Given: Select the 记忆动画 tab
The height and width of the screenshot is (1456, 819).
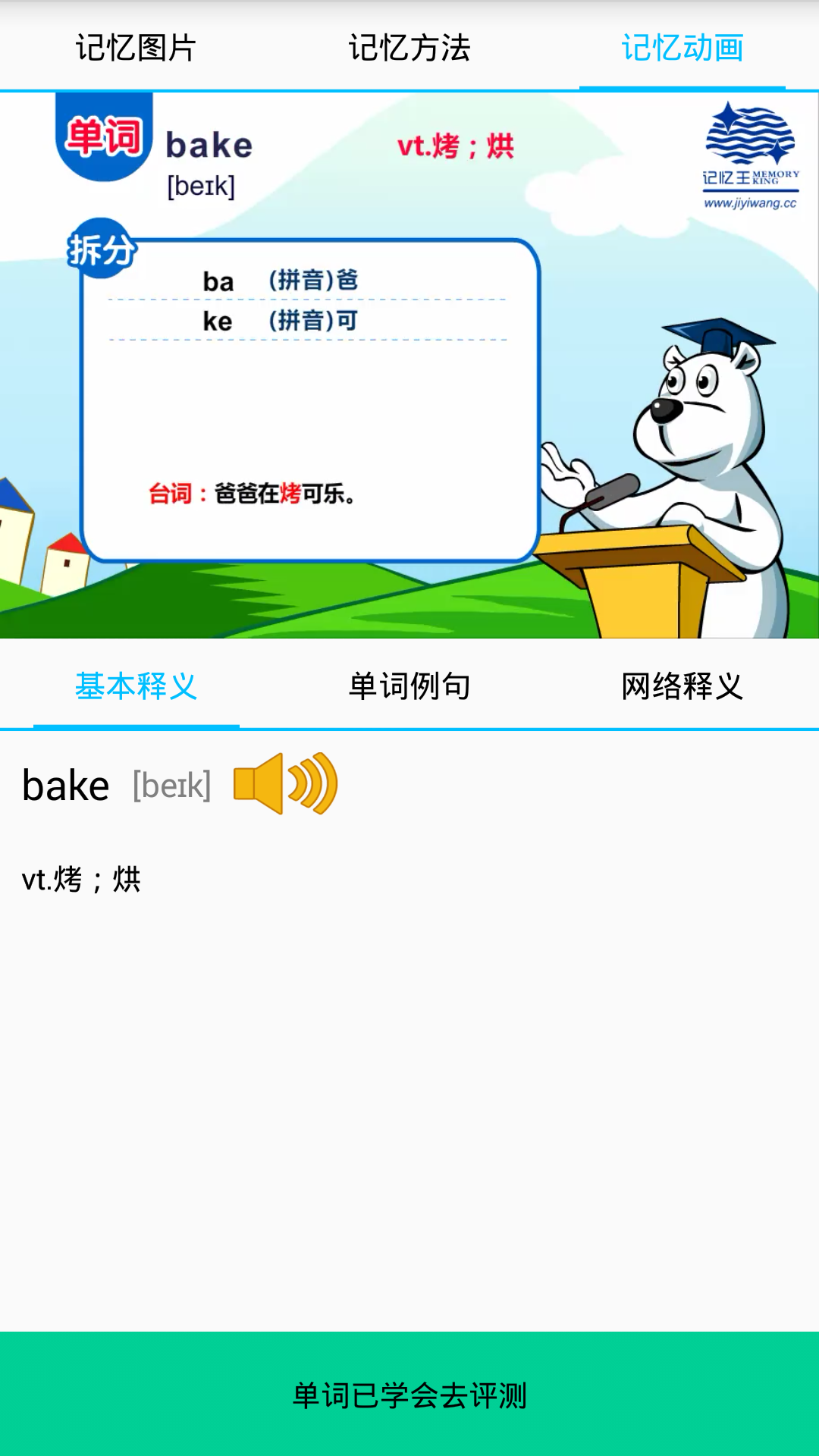Looking at the screenshot, I should point(682,47).
